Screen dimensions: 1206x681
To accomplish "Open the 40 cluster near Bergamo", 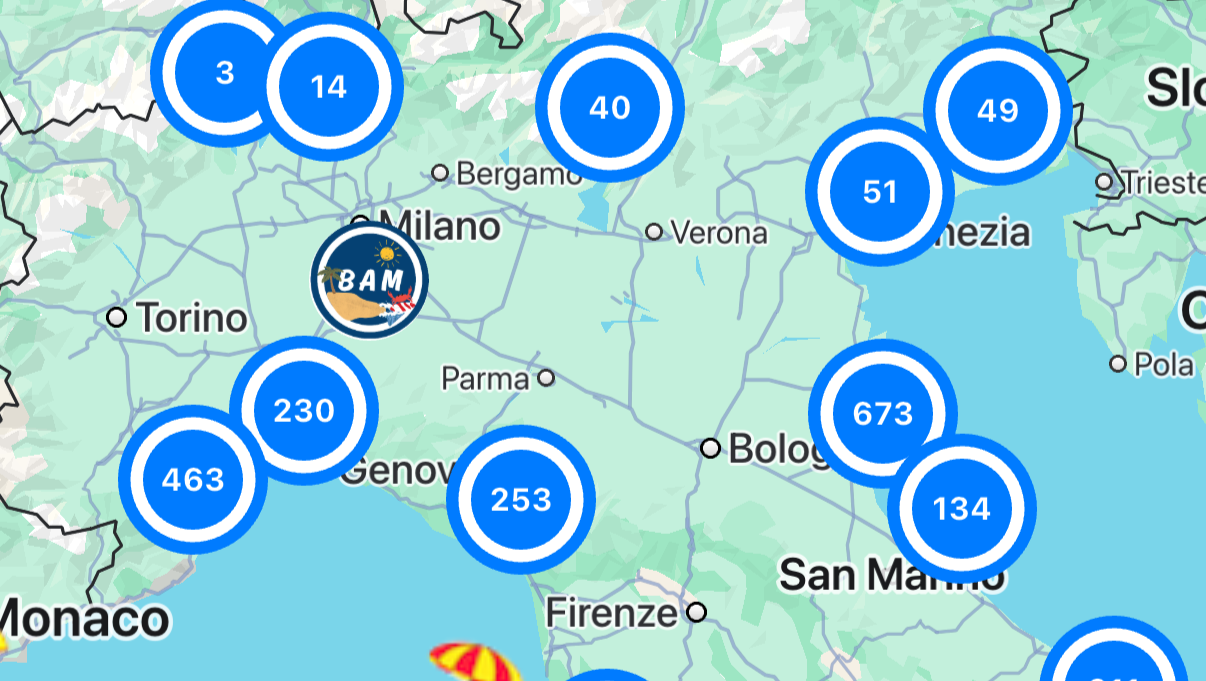I will [x=609, y=107].
